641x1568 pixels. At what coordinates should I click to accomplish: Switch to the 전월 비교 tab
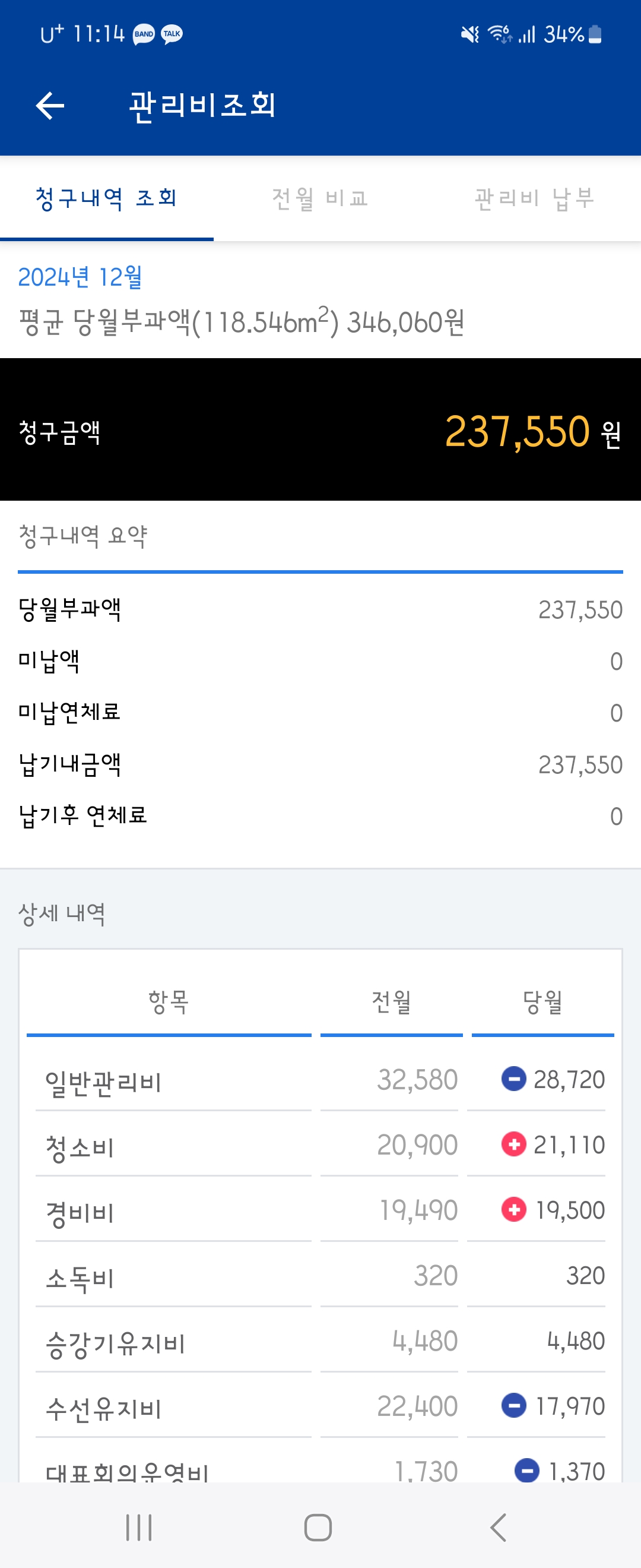320,198
